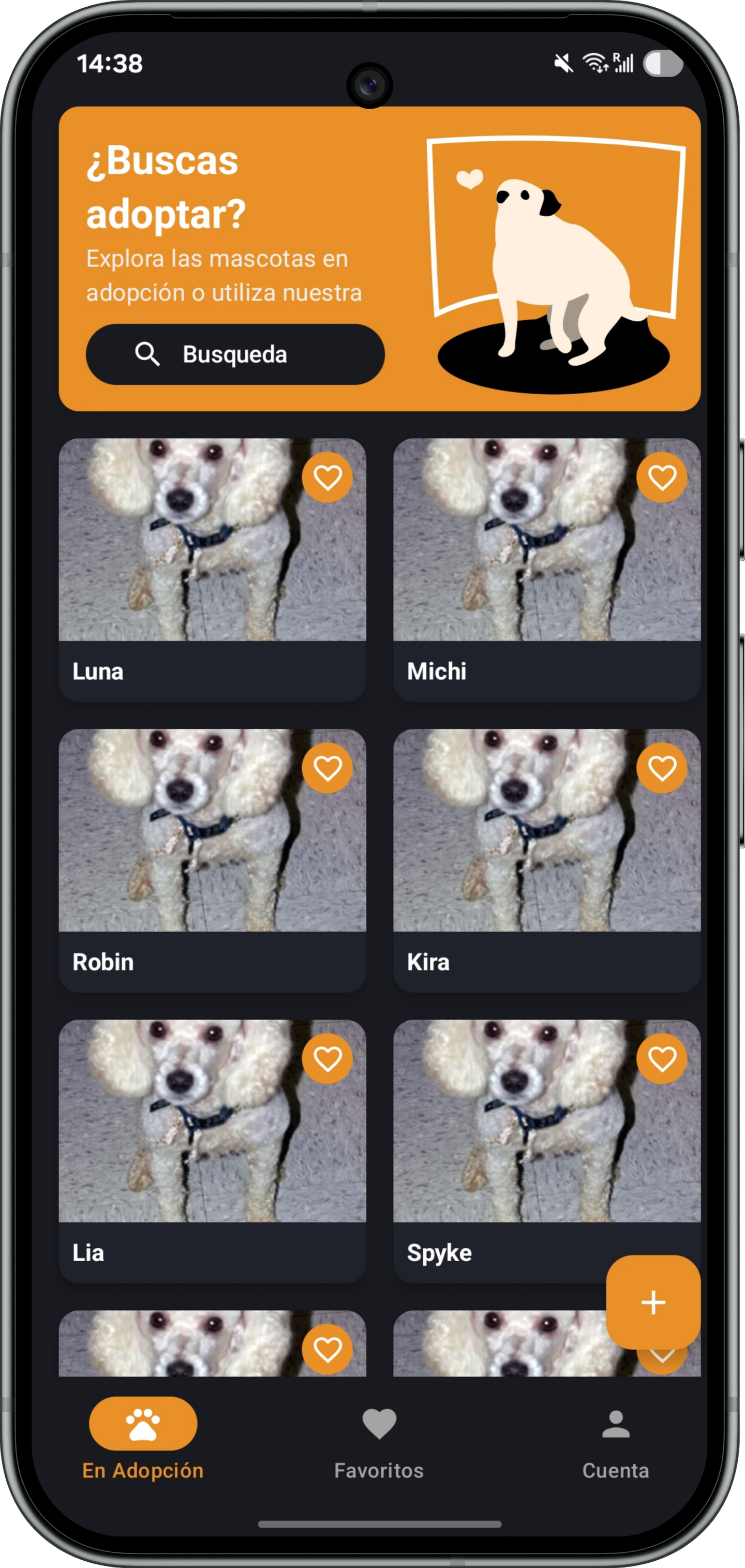
Task: Favorite Michi with the heart icon
Action: tap(662, 477)
